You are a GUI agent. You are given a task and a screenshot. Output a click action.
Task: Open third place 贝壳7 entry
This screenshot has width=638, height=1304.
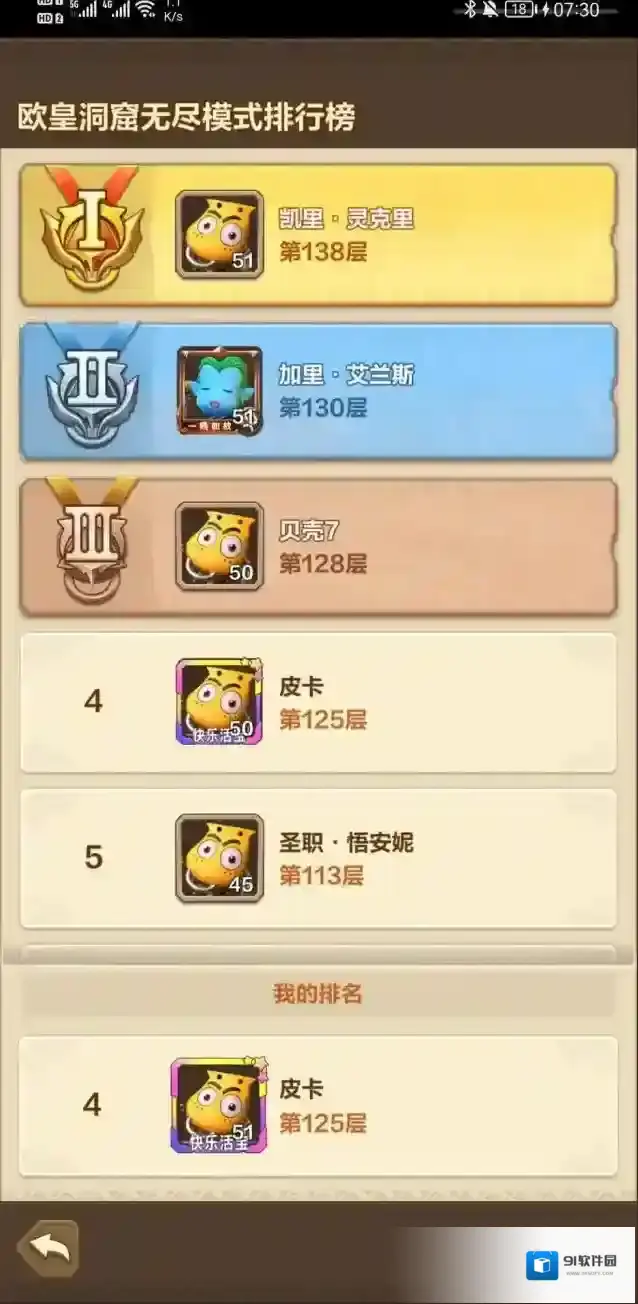pyautogui.click(x=318, y=547)
